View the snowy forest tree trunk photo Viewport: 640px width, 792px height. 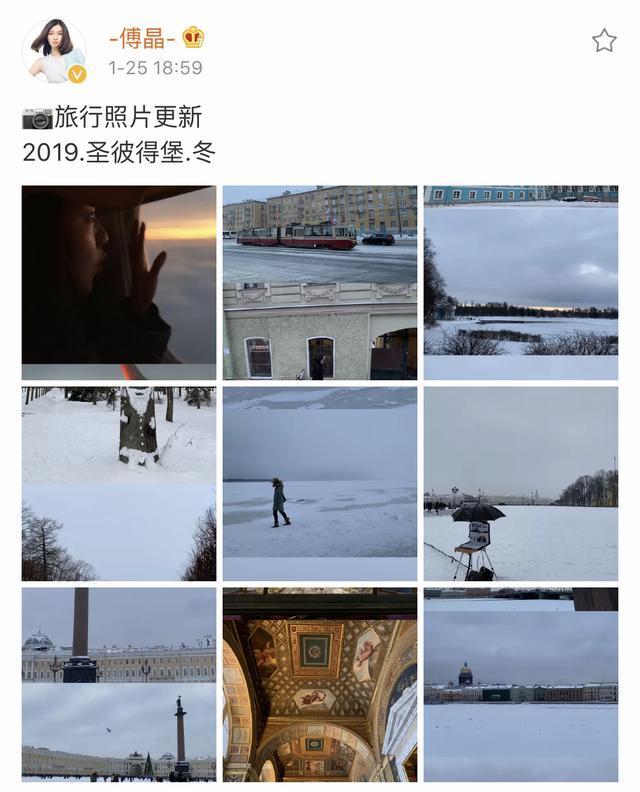[119, 484]
